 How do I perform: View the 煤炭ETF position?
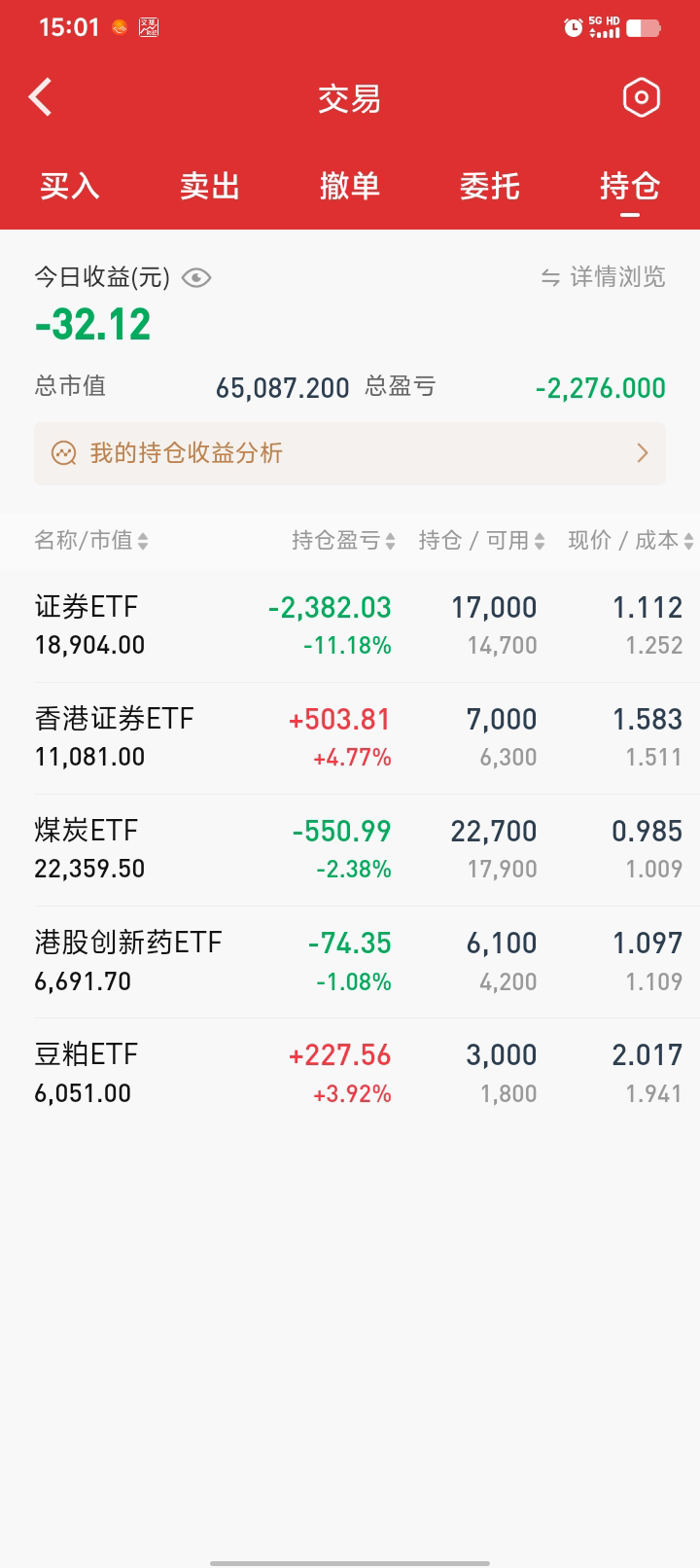pos(349,849)
